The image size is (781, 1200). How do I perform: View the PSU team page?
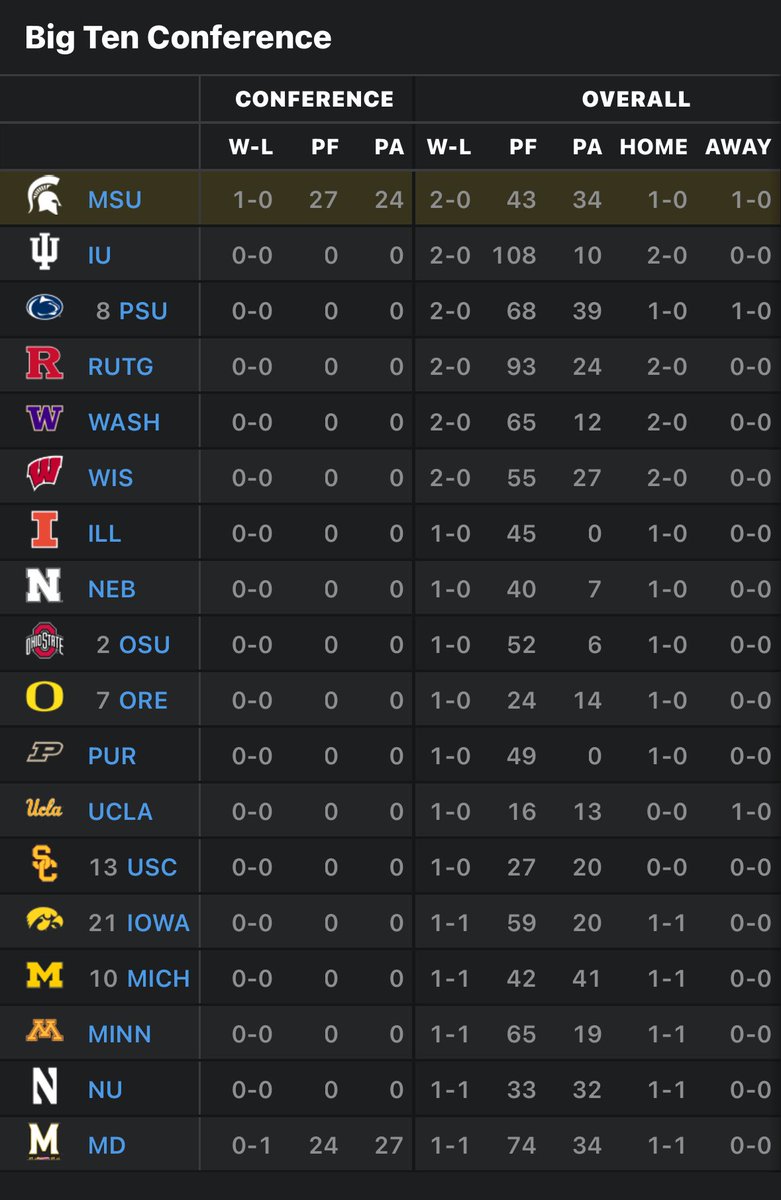pos(143,311)
